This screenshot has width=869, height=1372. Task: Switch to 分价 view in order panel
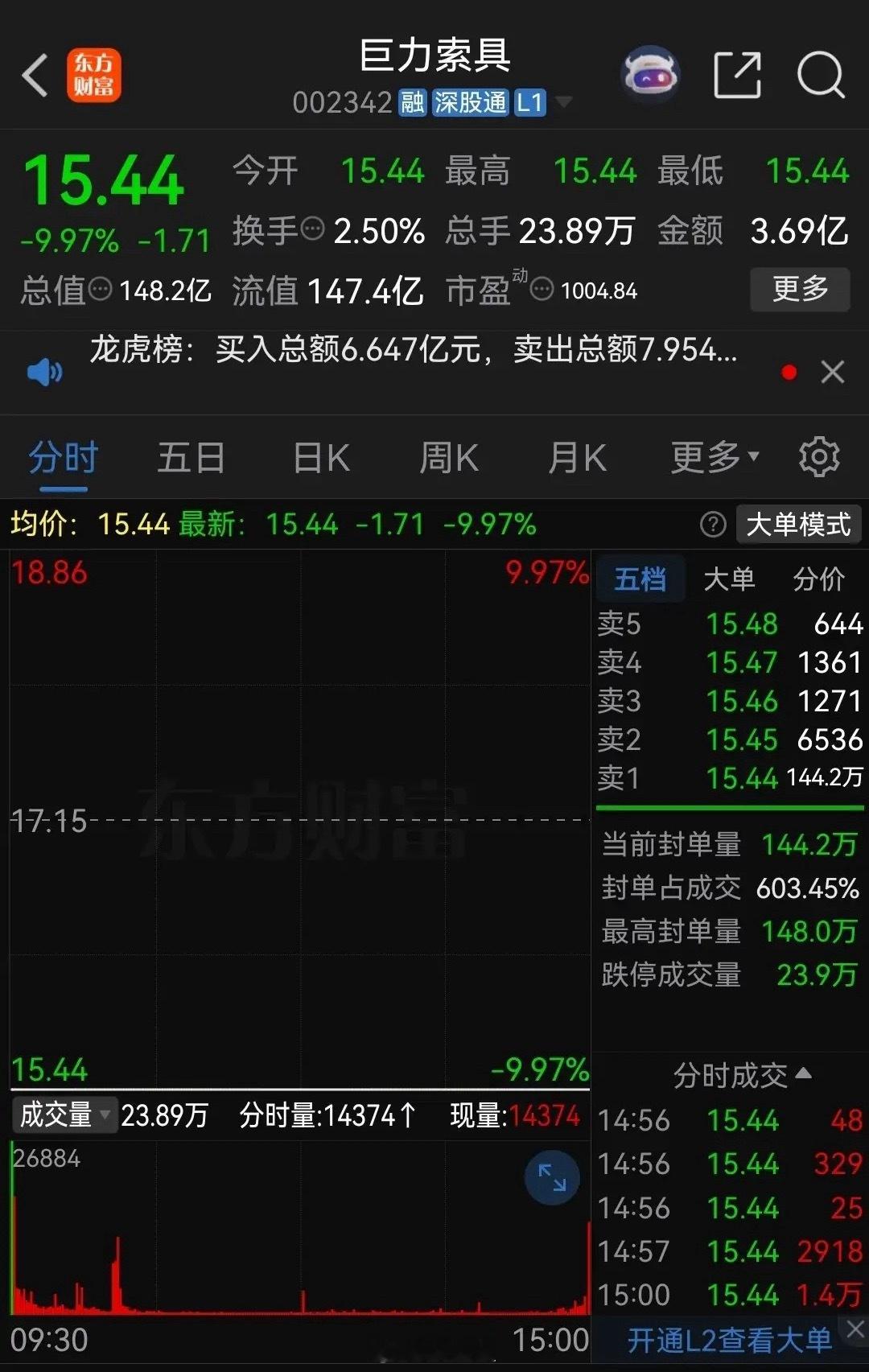click(x=818, y=579)
